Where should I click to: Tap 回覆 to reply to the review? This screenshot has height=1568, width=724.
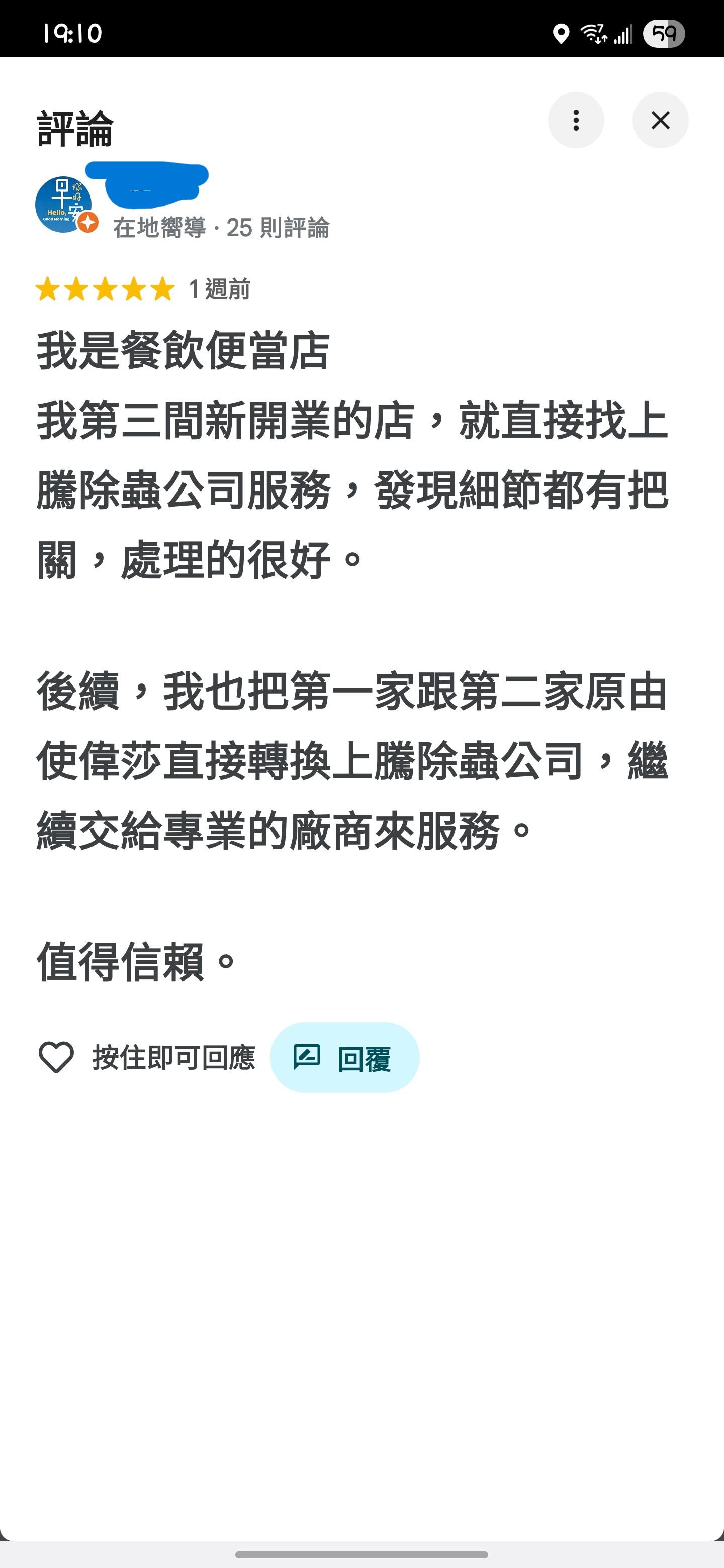coord(344,1057)
